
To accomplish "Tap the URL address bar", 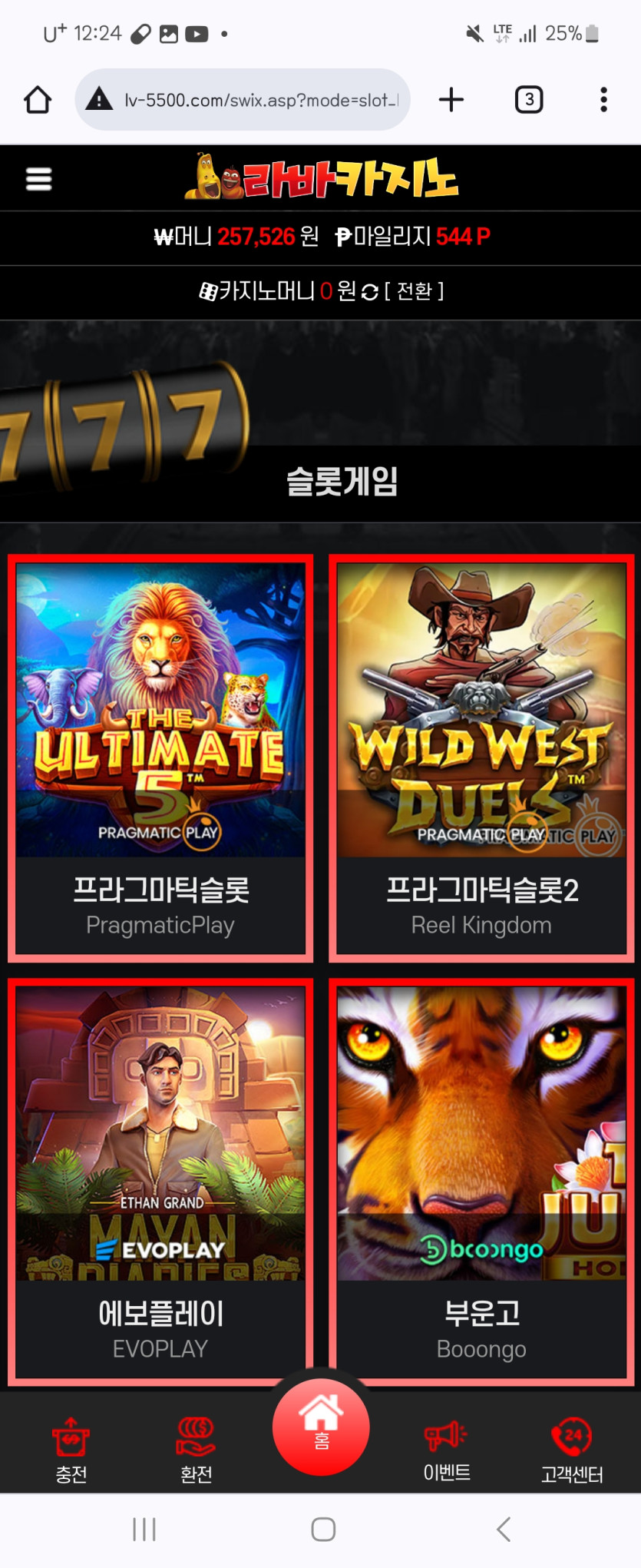I will click(253, 100).
